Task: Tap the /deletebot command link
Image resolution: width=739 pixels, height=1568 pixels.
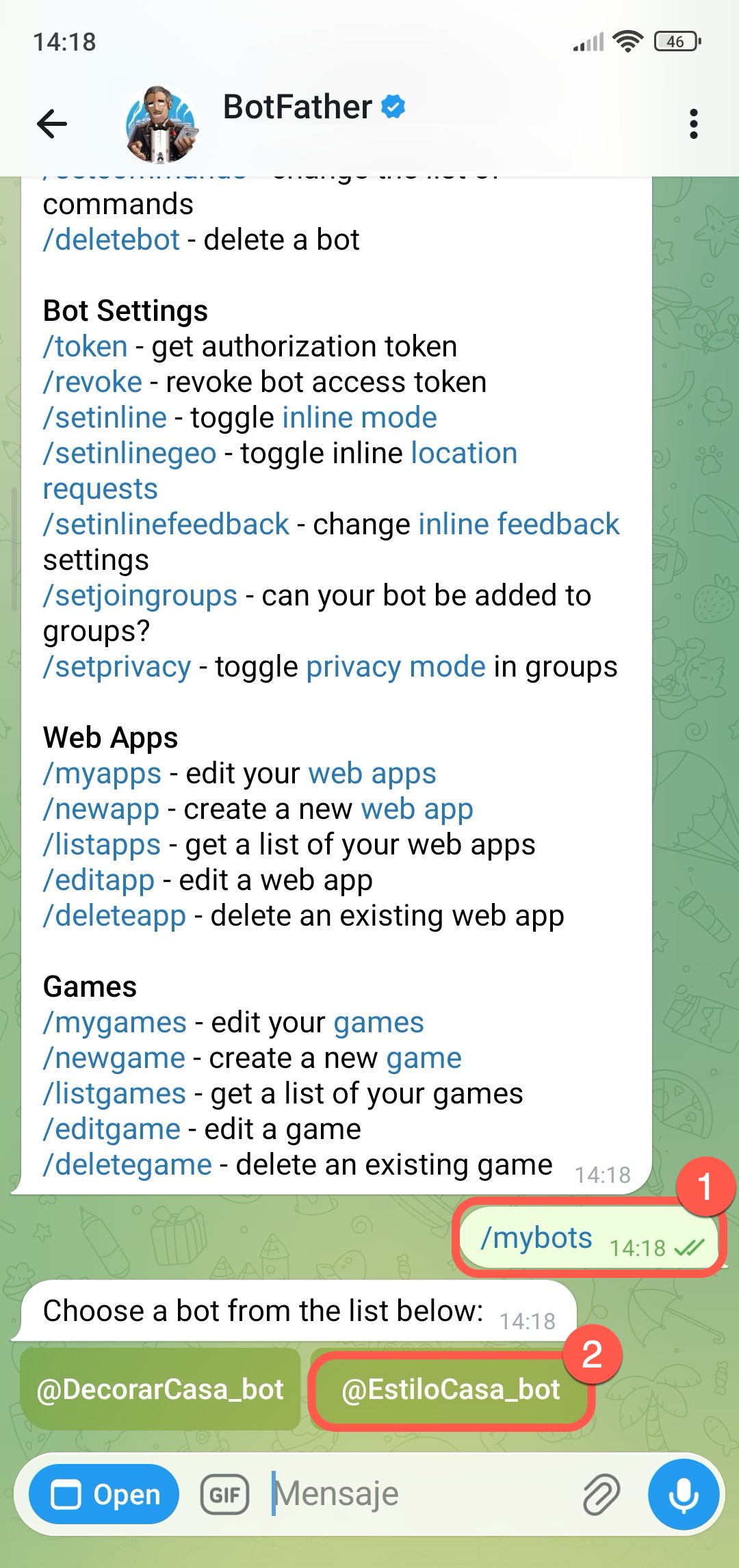Action: pos(111,240)
